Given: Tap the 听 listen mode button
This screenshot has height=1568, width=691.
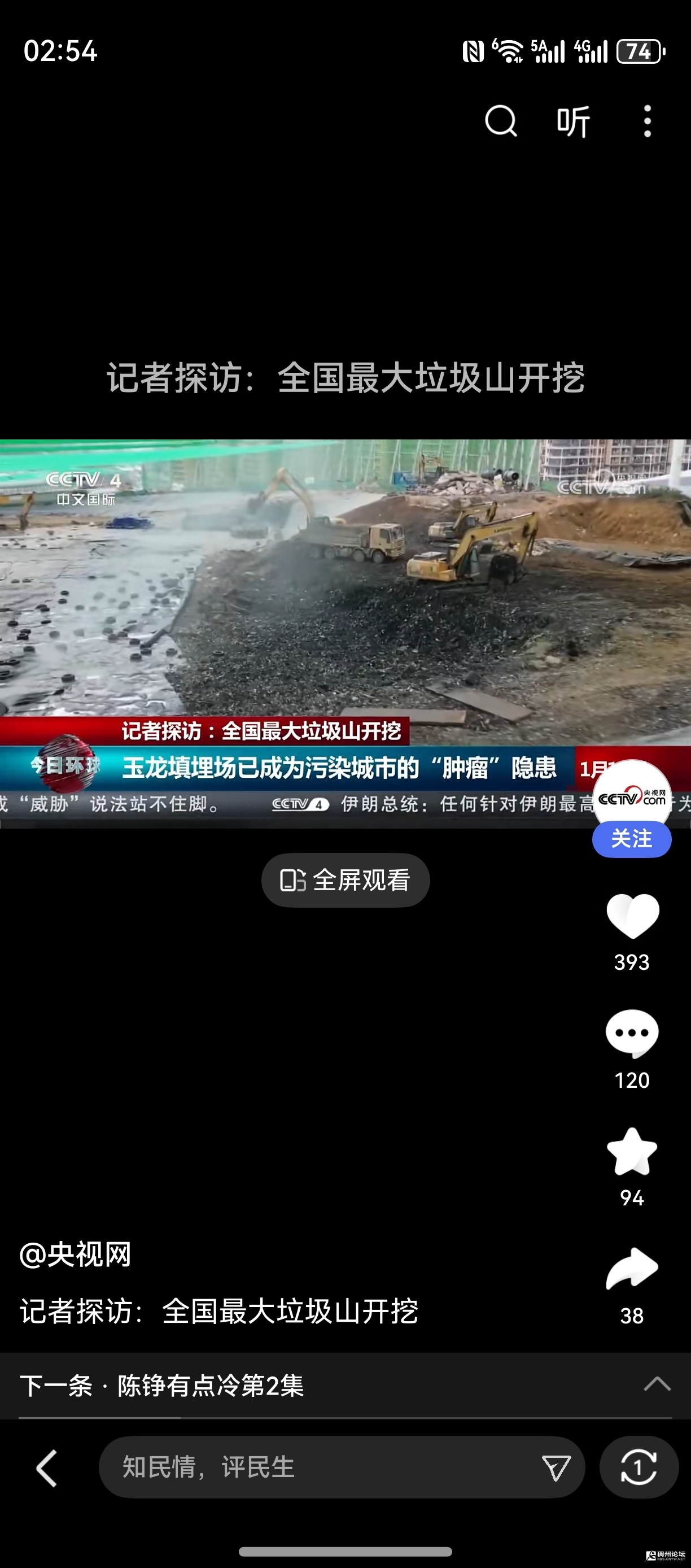Looking at the screenshot, I should coord(573,122).
